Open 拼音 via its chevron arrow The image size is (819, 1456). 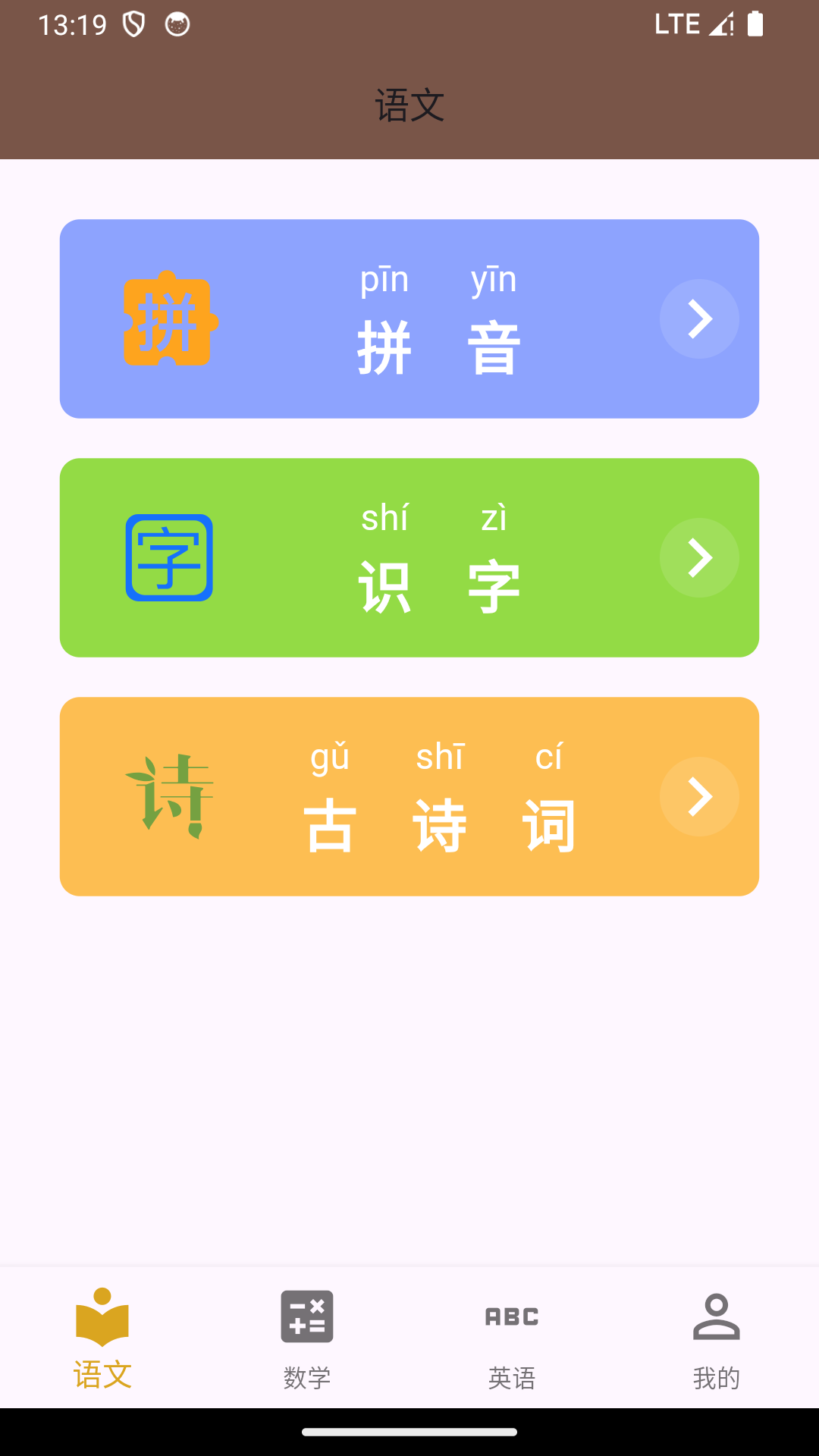(698, 318)
